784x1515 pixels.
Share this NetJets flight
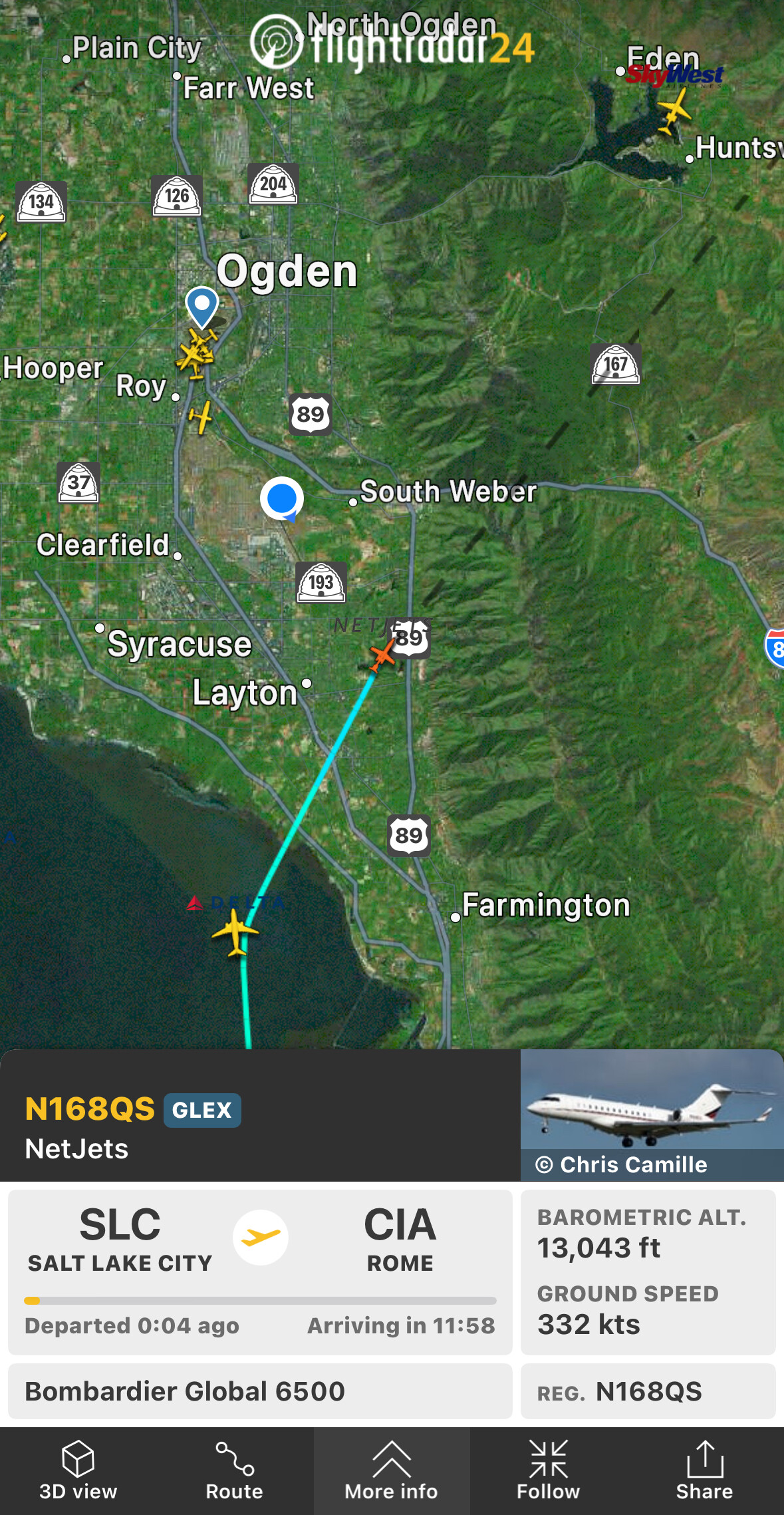coord(704,1470)
